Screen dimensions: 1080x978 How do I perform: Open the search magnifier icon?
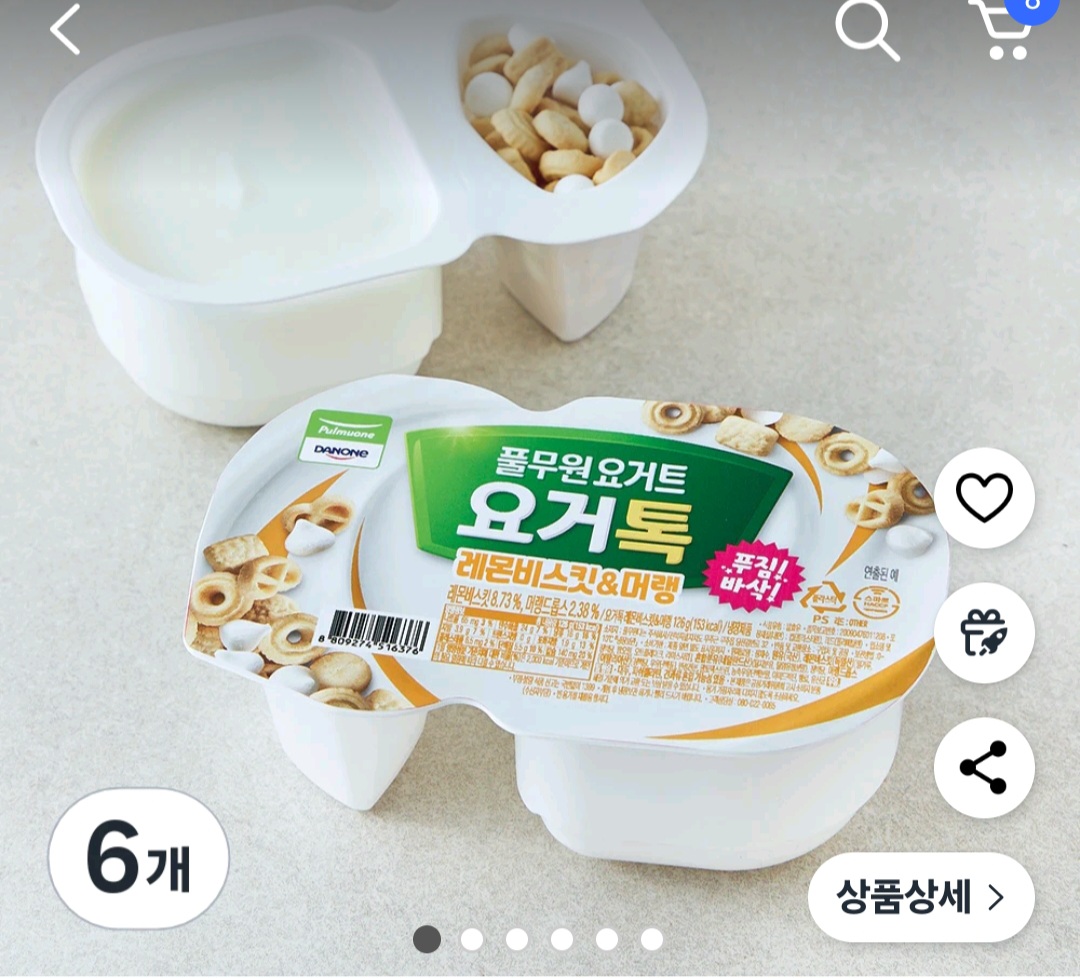click(x=867, y=30)
